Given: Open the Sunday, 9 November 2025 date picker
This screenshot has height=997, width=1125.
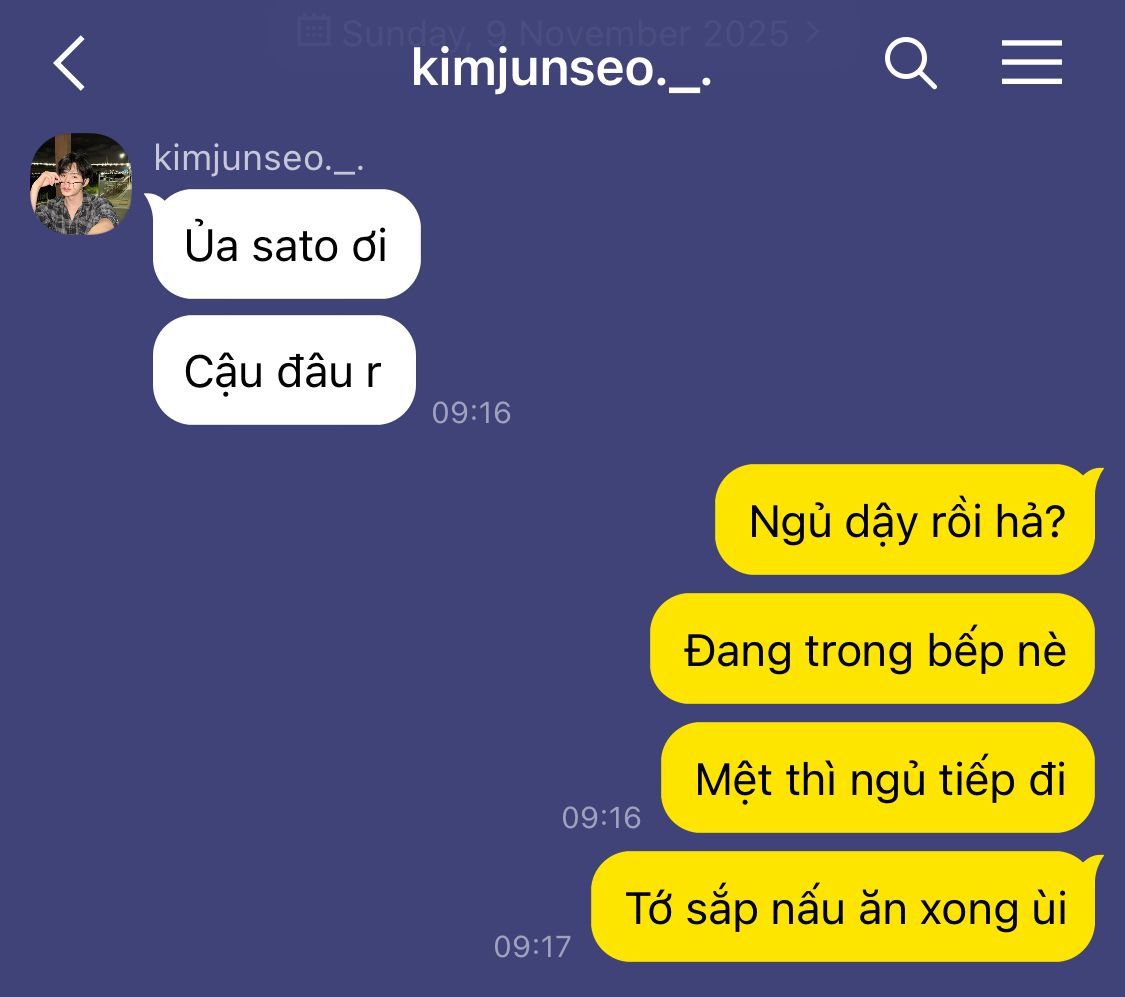Looking at the screenshot, I should pyautogui.click(x=559, y=32).
